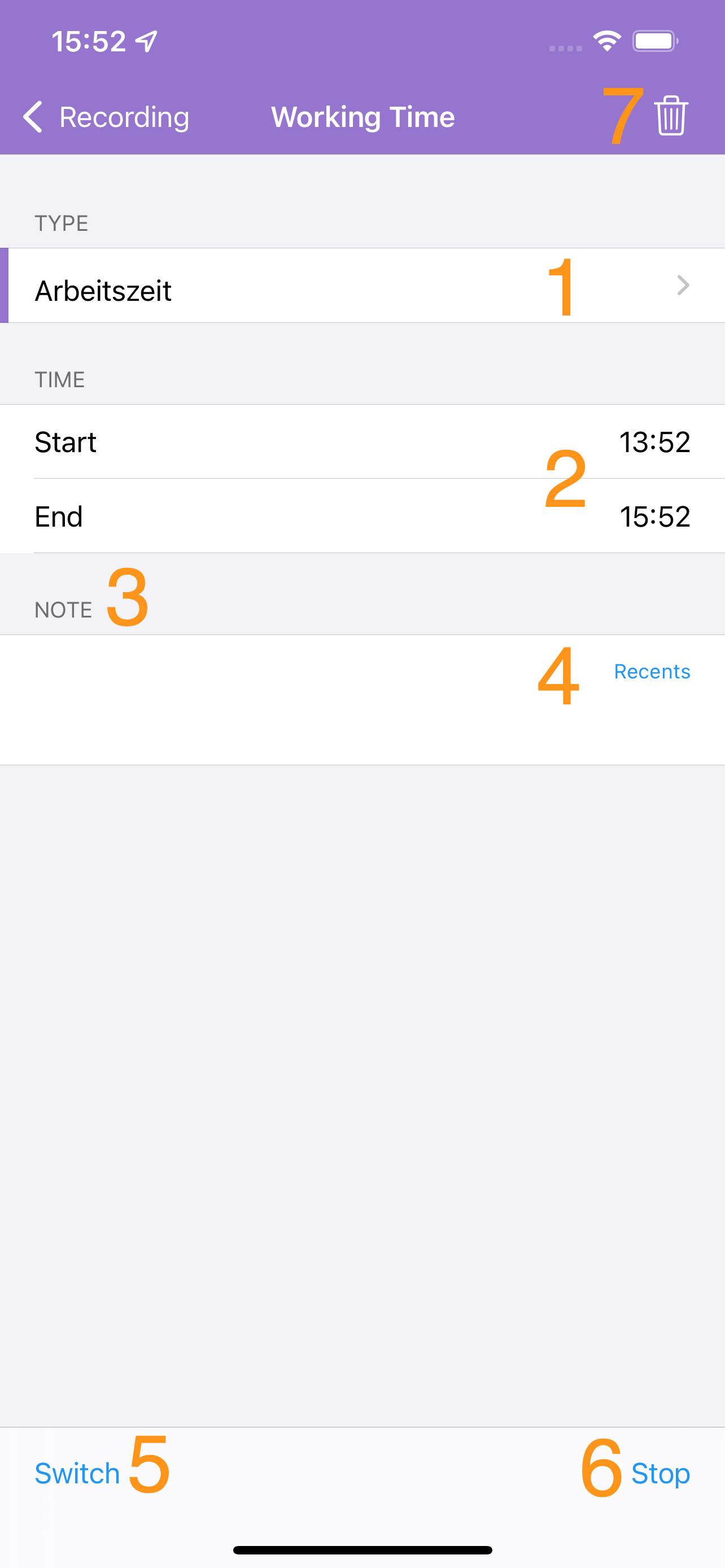
Task: Delete this entry with the trash icon
Action: [x=671, y=116]
